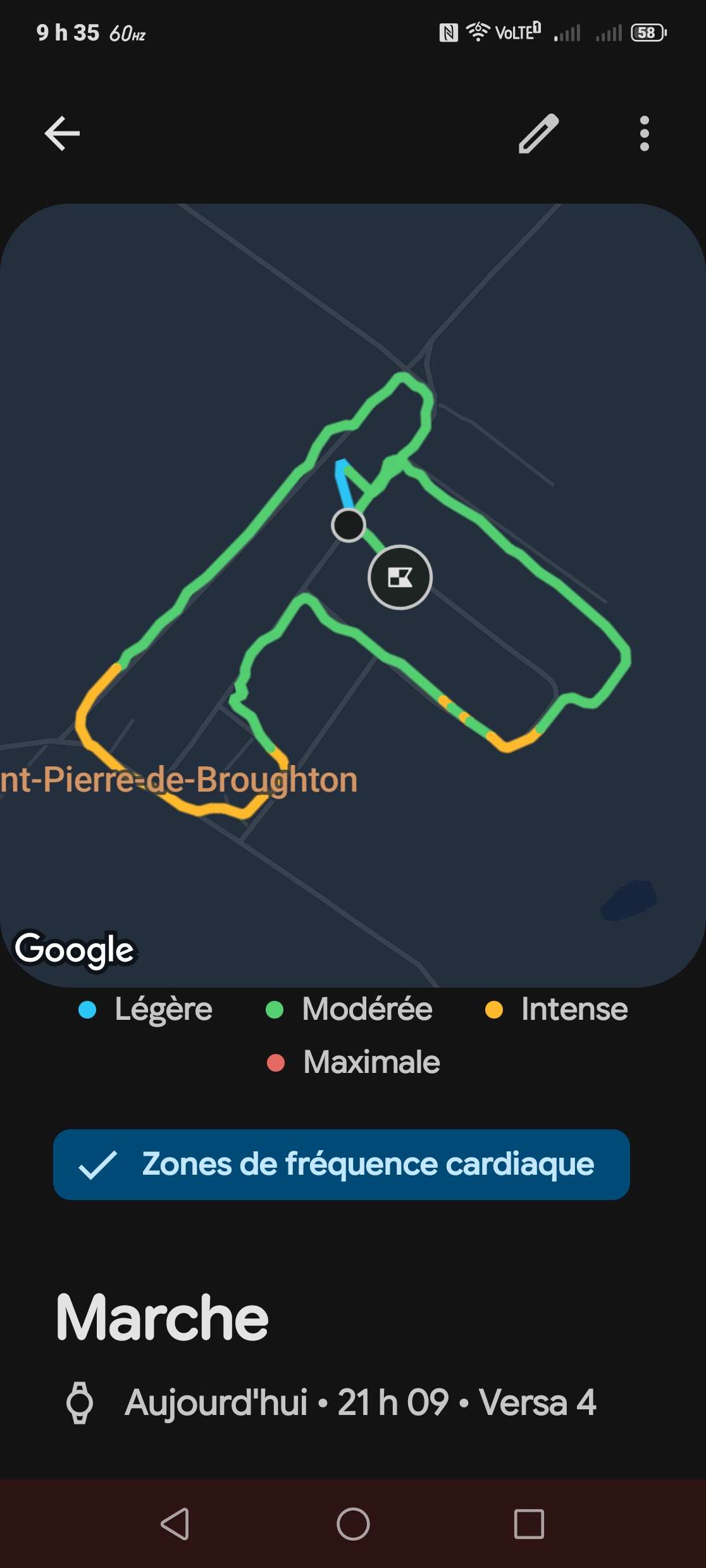
Task: Open the walk route map
Action: pyautogui.click(x=353, y=595)
